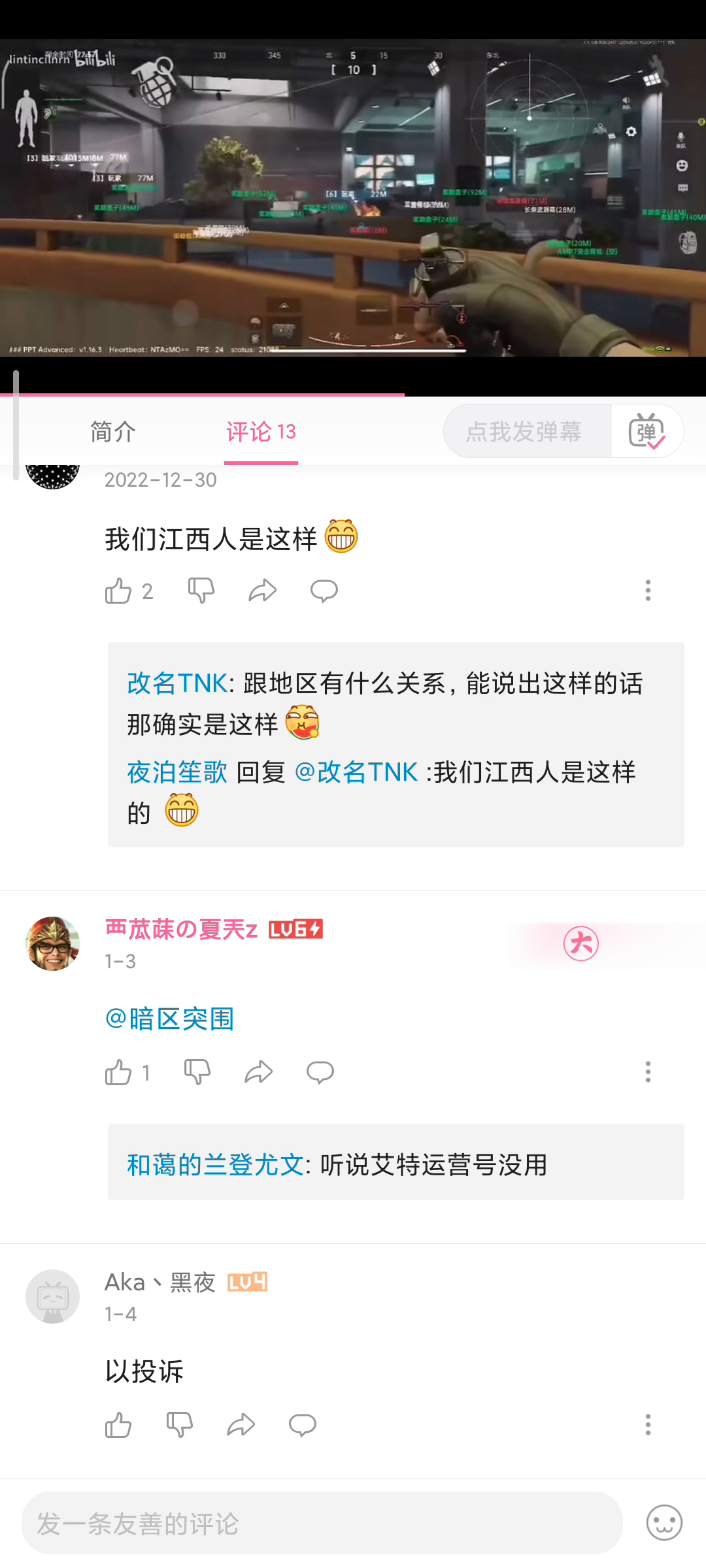The width and height of the screenshot is (706, 1568).
Task: Like Aka丶黑夜's 以投诉 comment
Action: (119, 1425)
